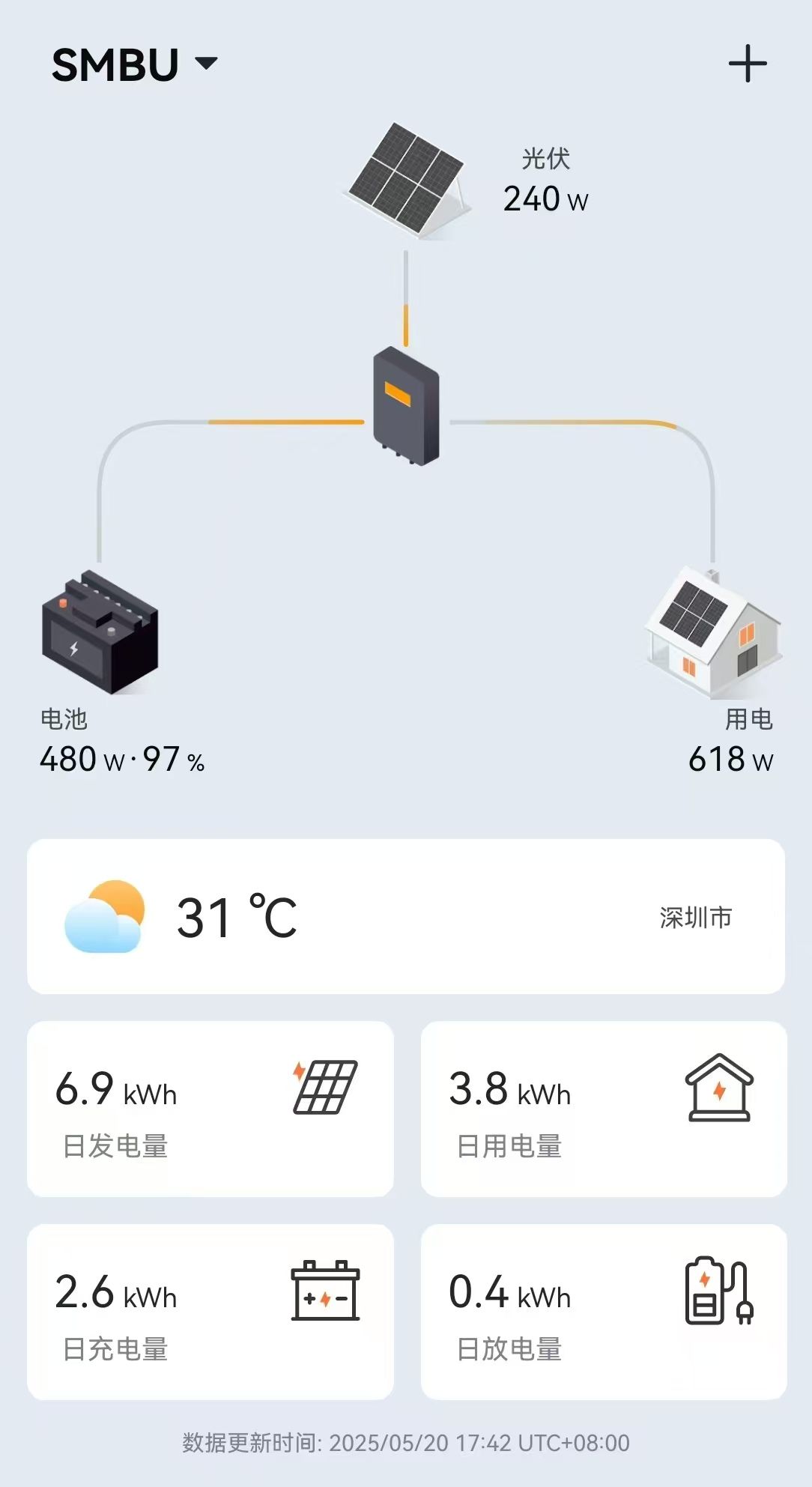The width and height of the screenshot is (812, 1487).
Task: Open the 日用电量 3.8 kWh card
Action: coord(604,1109)
